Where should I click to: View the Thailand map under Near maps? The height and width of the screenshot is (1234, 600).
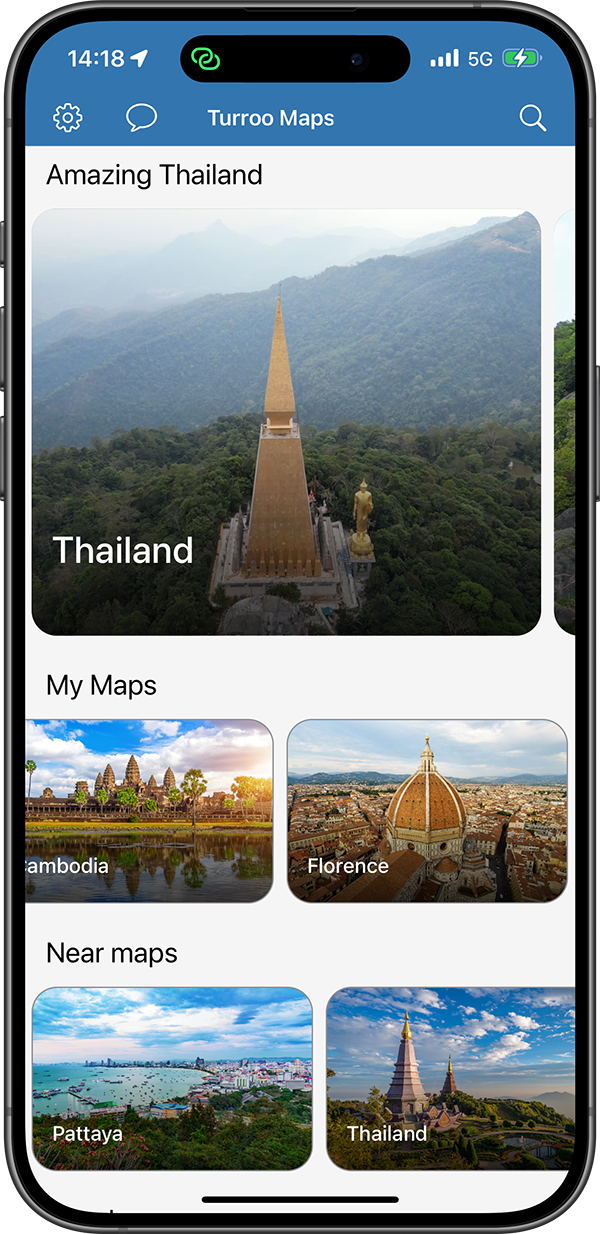[450, 1078]
